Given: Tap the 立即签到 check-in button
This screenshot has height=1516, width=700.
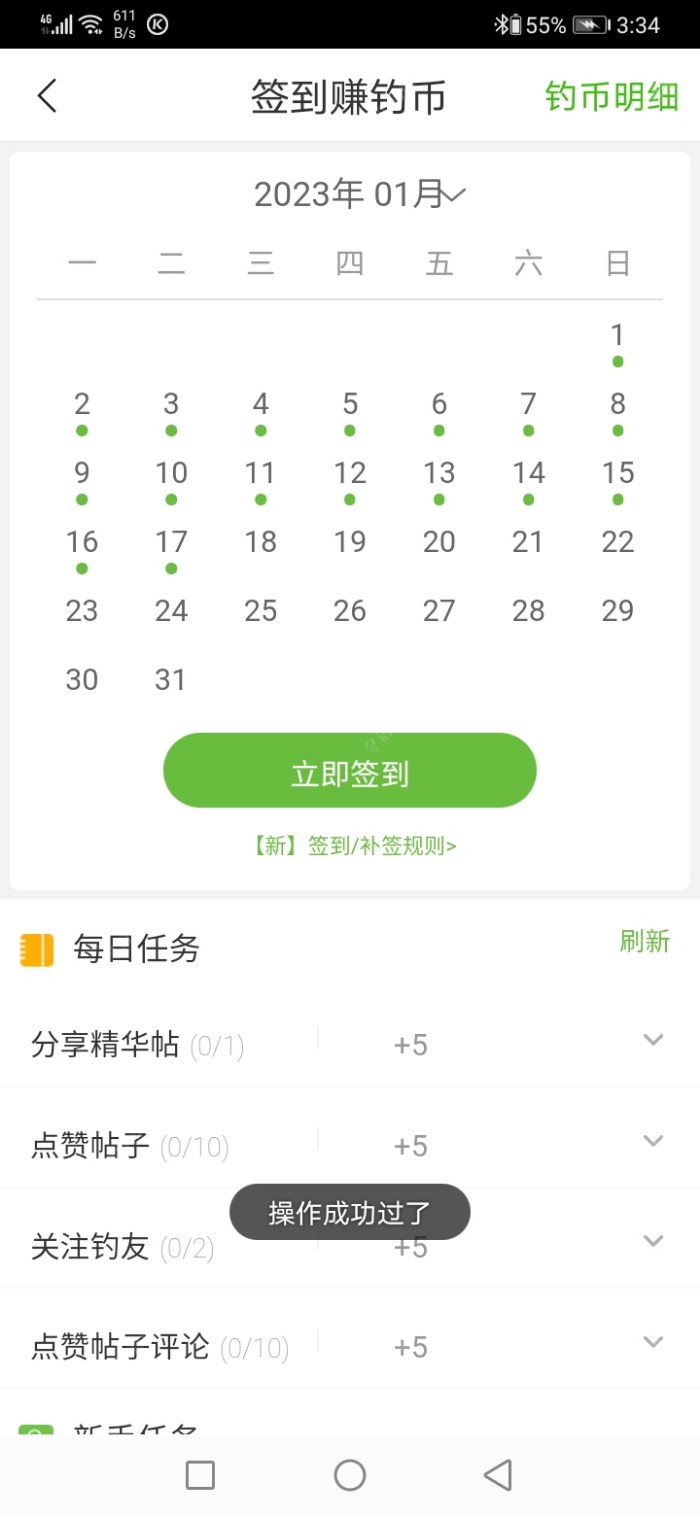Looking at the screenshot, I should [x=350, y=771].
